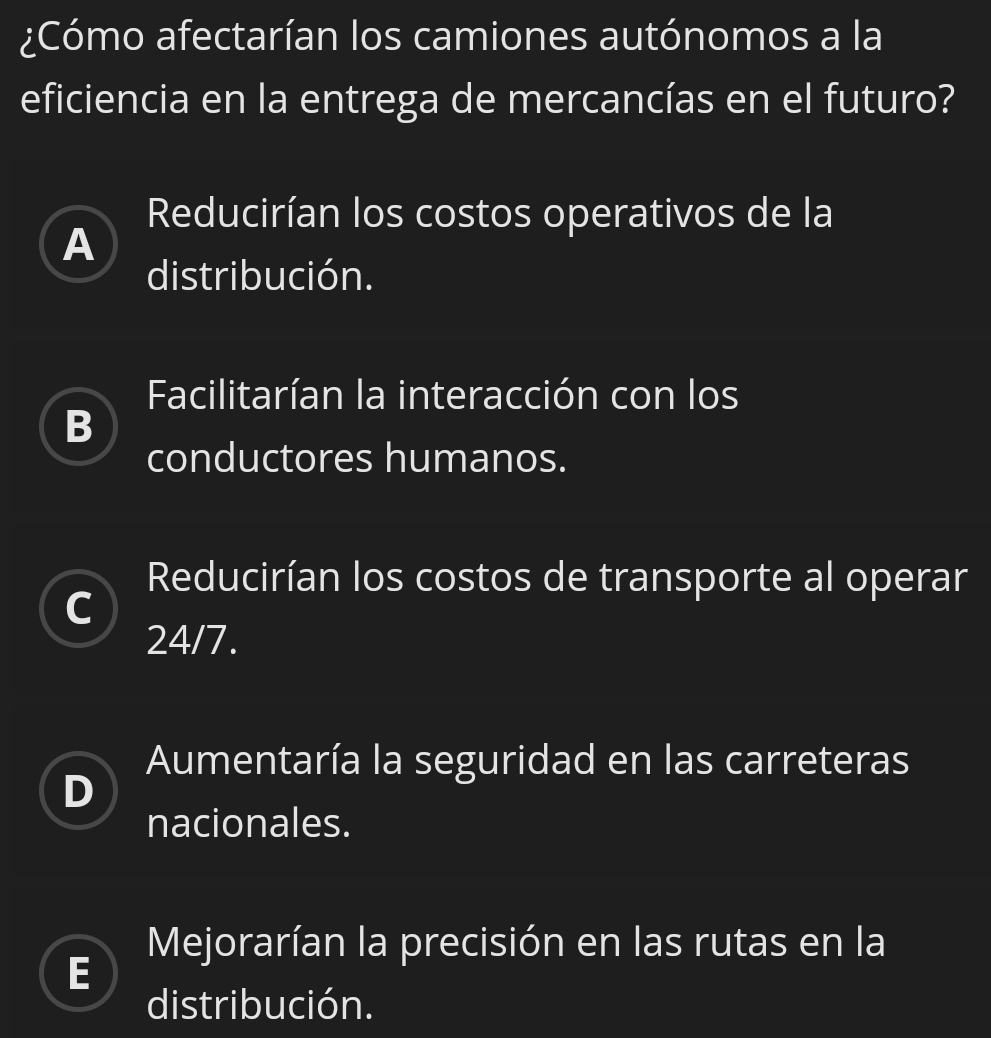Image resolution: width=991 pixels, height=1038 pixels.
Task: Choose option B: interacción con conductores humanos
Action: 79,428
